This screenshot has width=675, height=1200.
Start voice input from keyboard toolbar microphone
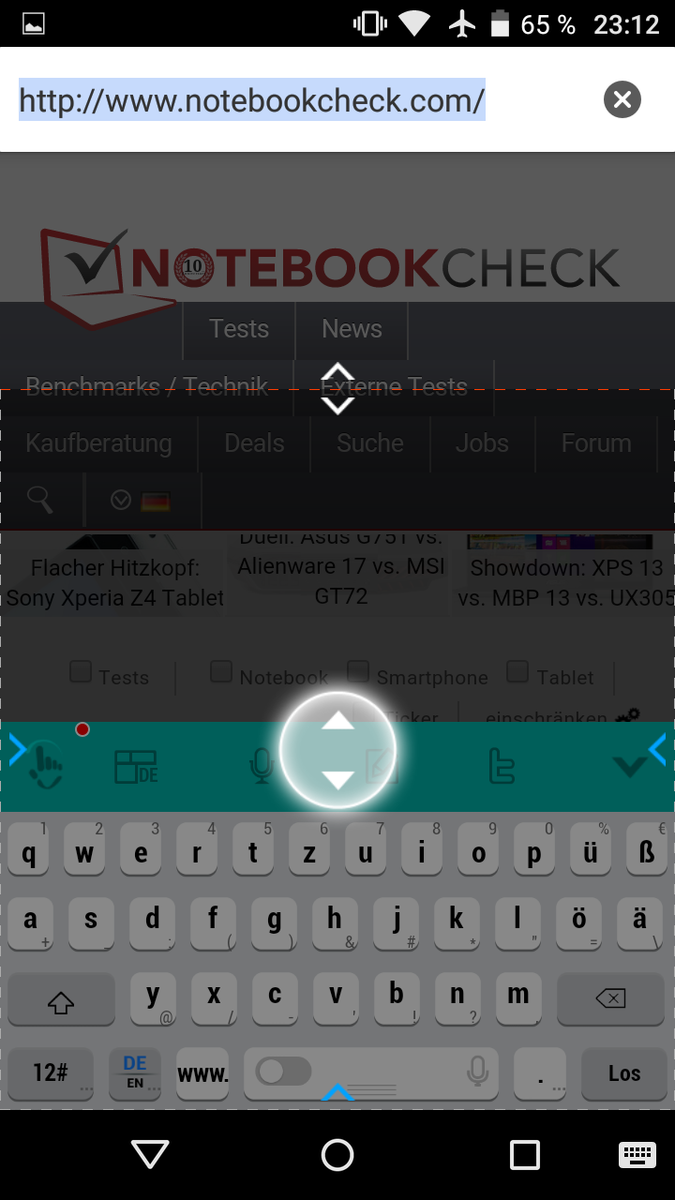coord(260,767)
